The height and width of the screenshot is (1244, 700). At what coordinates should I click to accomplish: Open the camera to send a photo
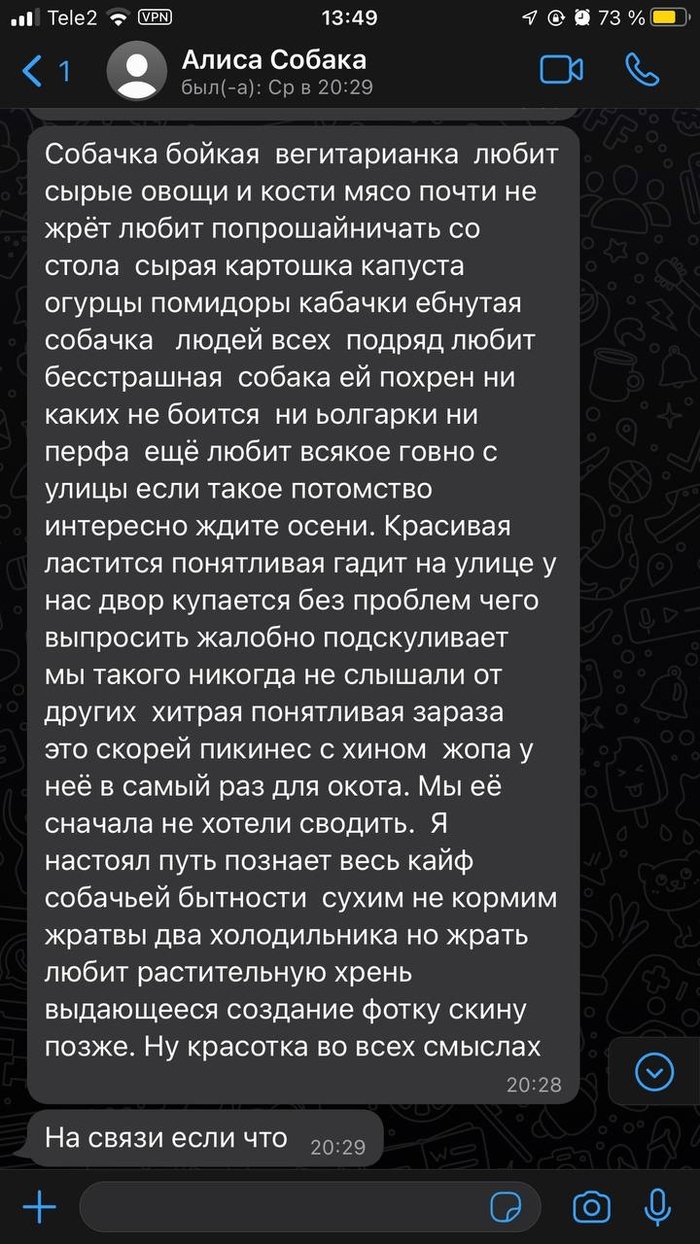pos(592,1207)
